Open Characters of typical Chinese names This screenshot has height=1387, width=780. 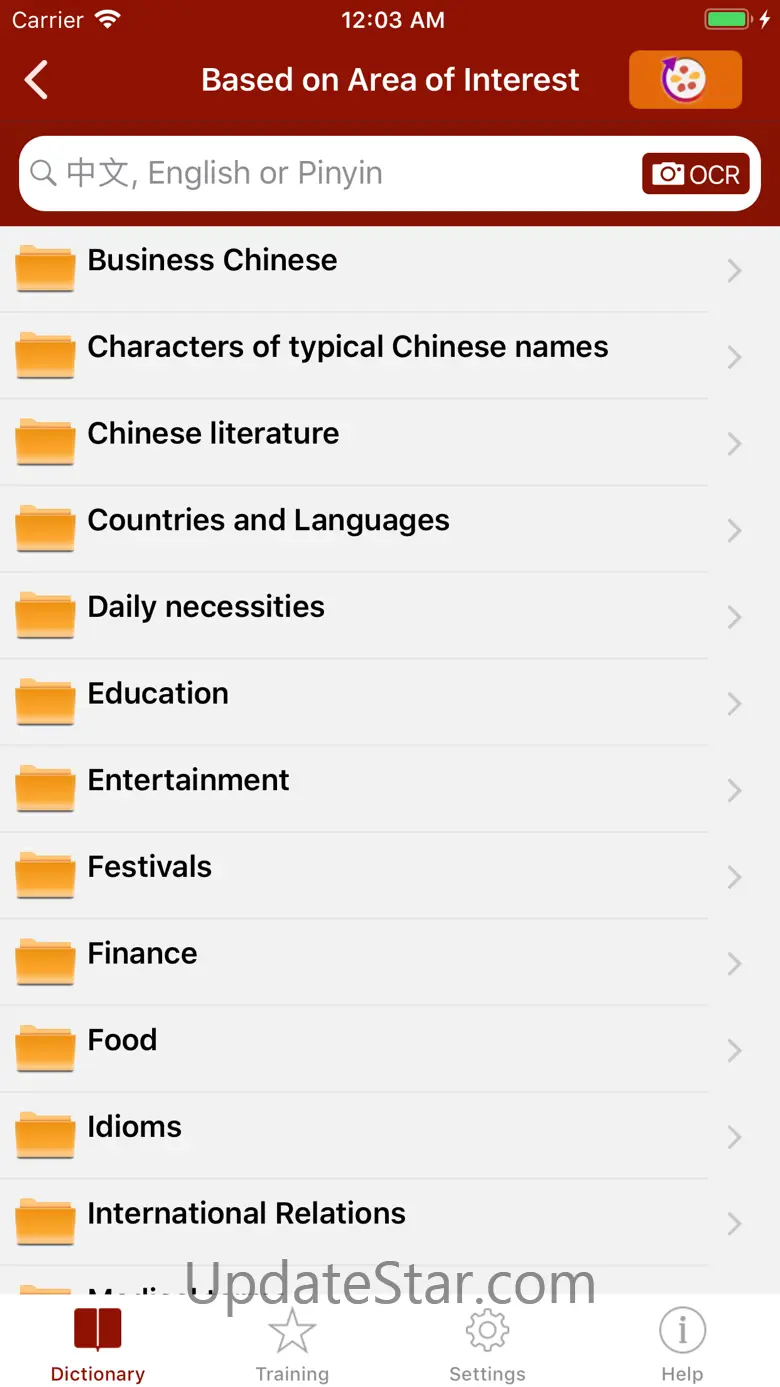point(390,356)
